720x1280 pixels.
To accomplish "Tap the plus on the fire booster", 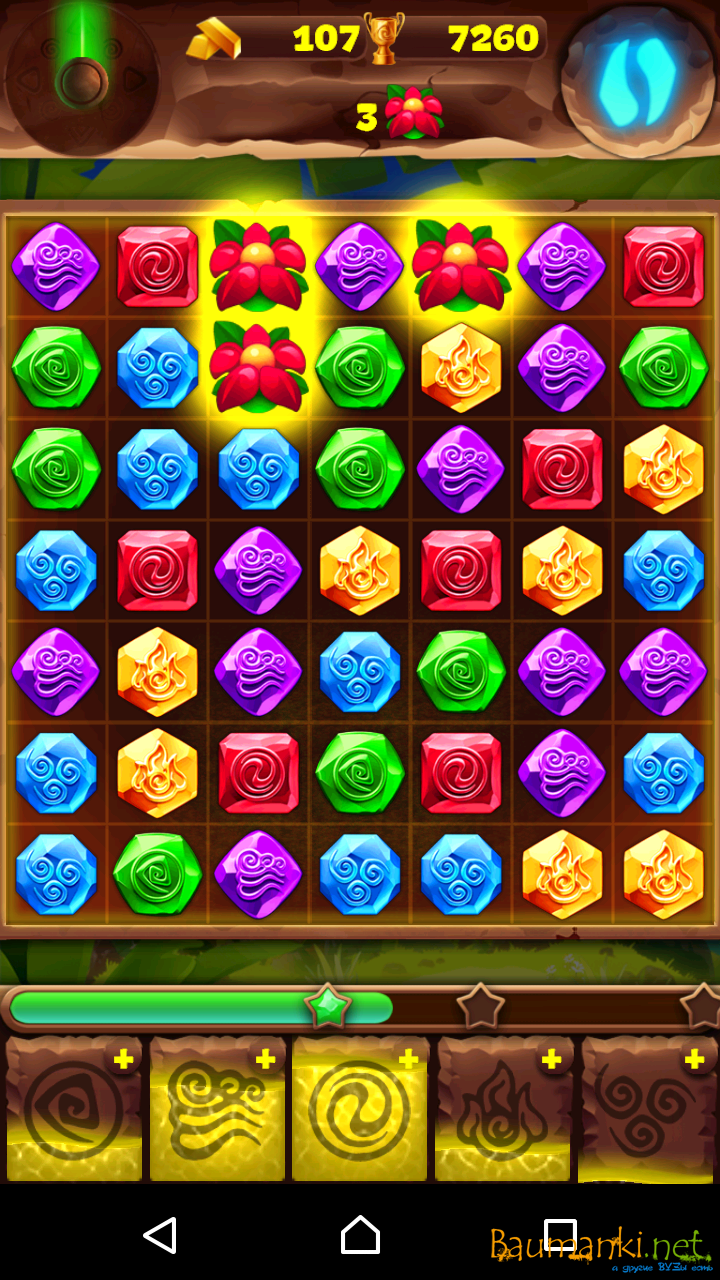I will click(x=551, y=1059).
